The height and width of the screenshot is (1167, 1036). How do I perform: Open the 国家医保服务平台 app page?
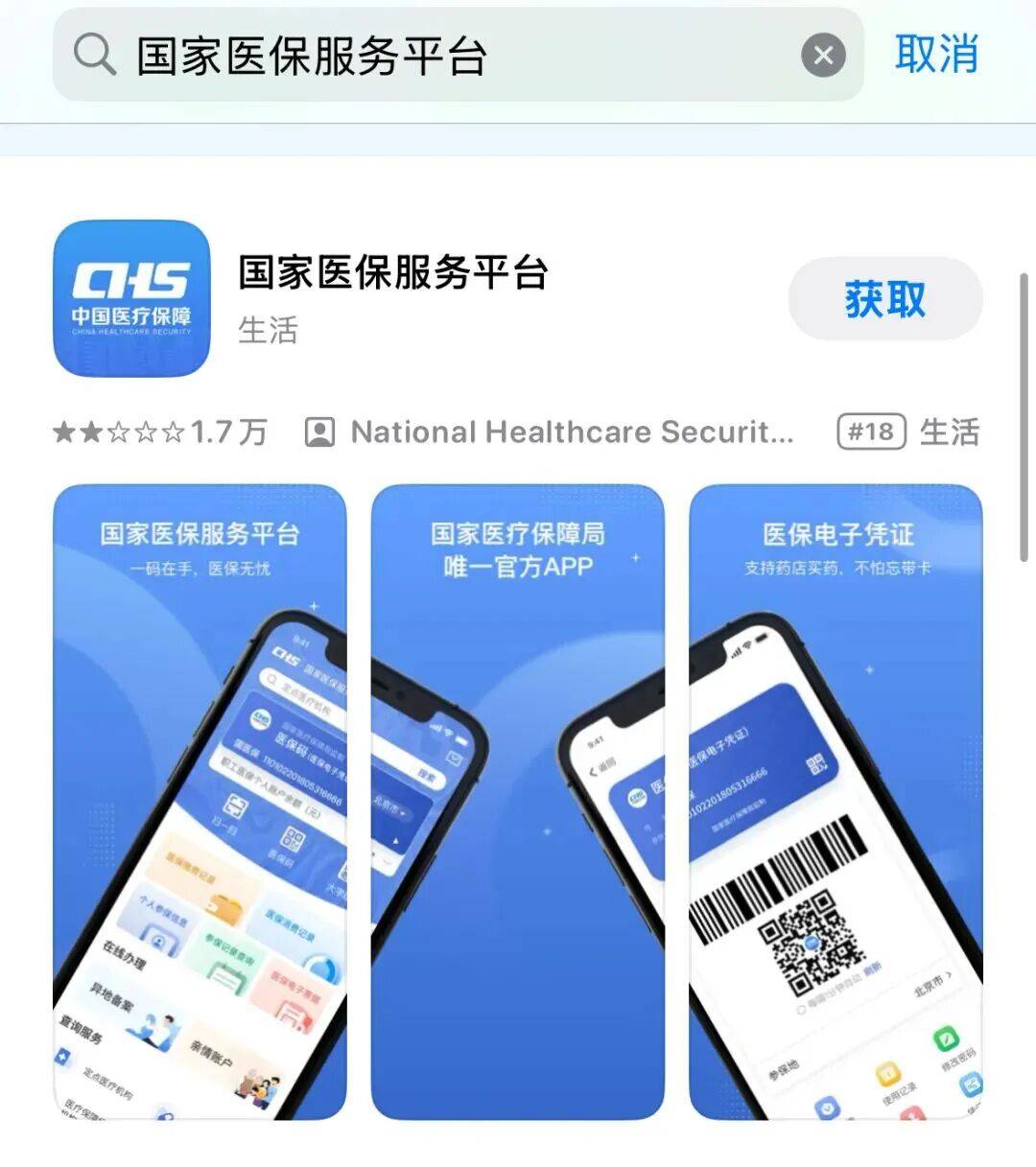(x=393, y=273)
